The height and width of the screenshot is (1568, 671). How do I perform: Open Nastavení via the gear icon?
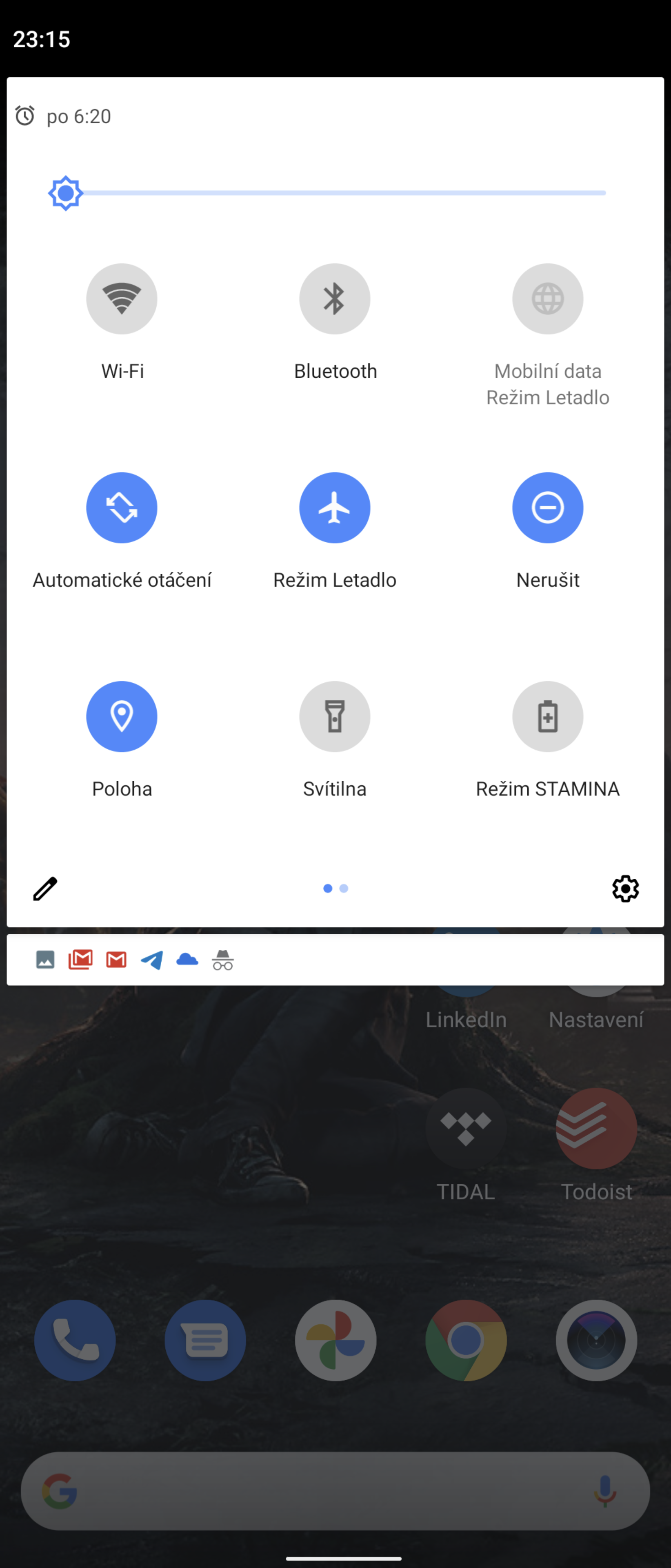625,888
